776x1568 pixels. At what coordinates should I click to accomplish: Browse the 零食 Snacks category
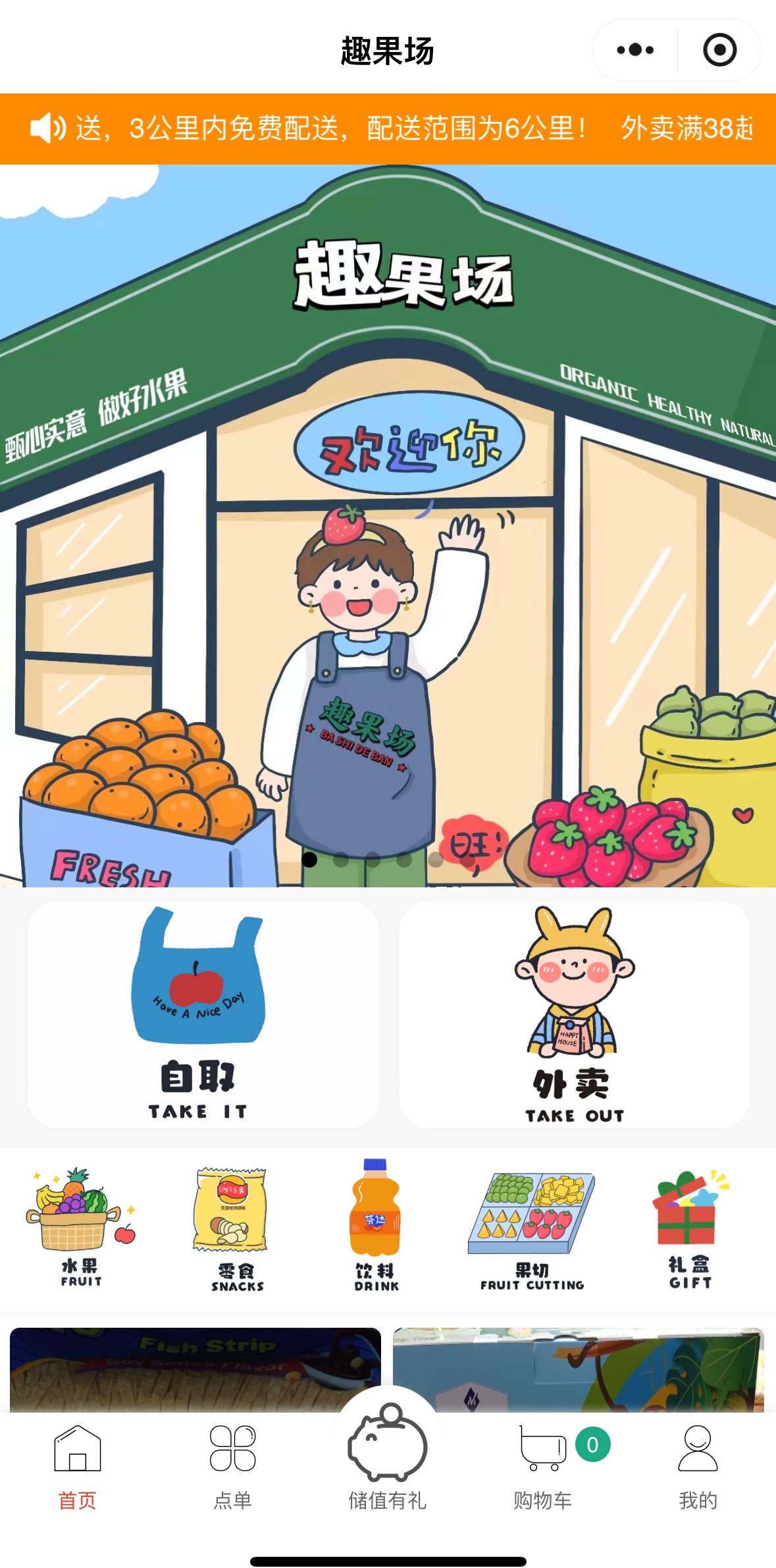[x=232, y=1228]
